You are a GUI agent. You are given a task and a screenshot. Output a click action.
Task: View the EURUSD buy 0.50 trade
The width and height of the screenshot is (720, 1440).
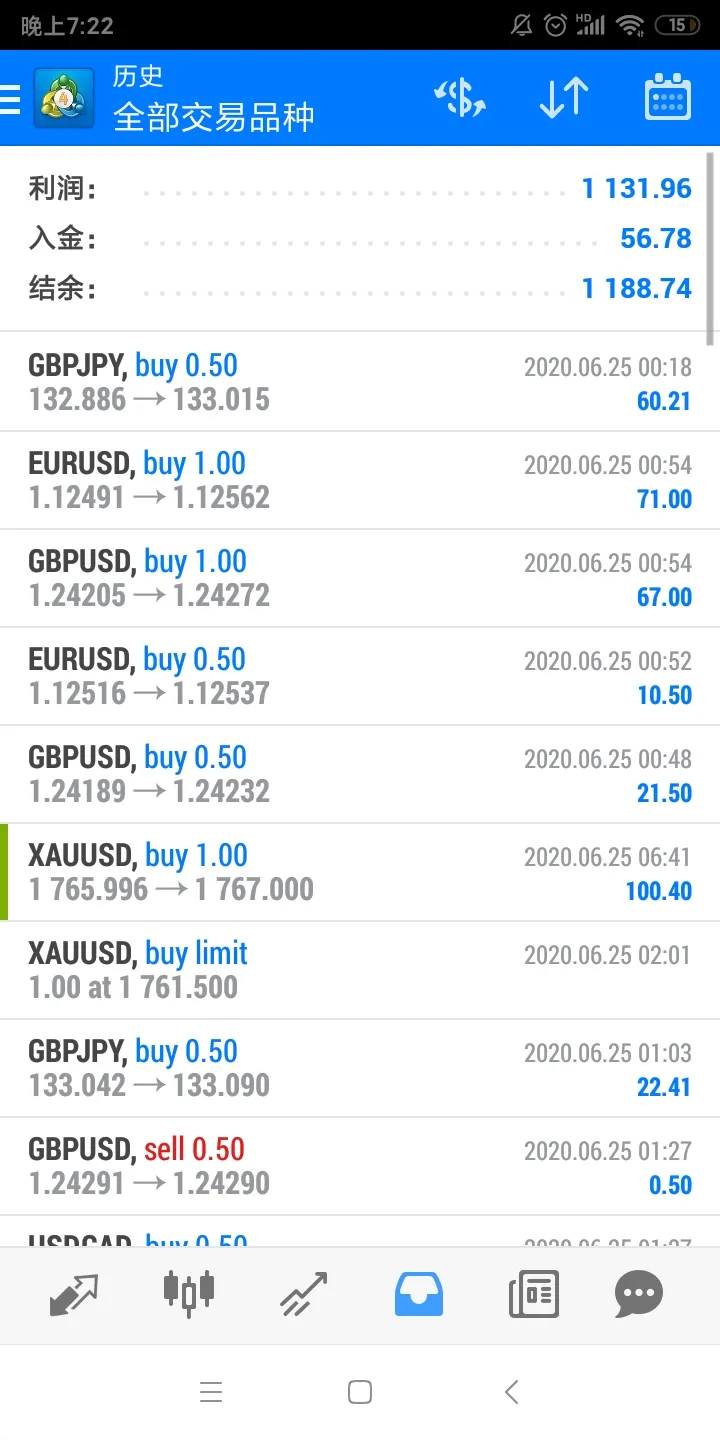[360, 677]
